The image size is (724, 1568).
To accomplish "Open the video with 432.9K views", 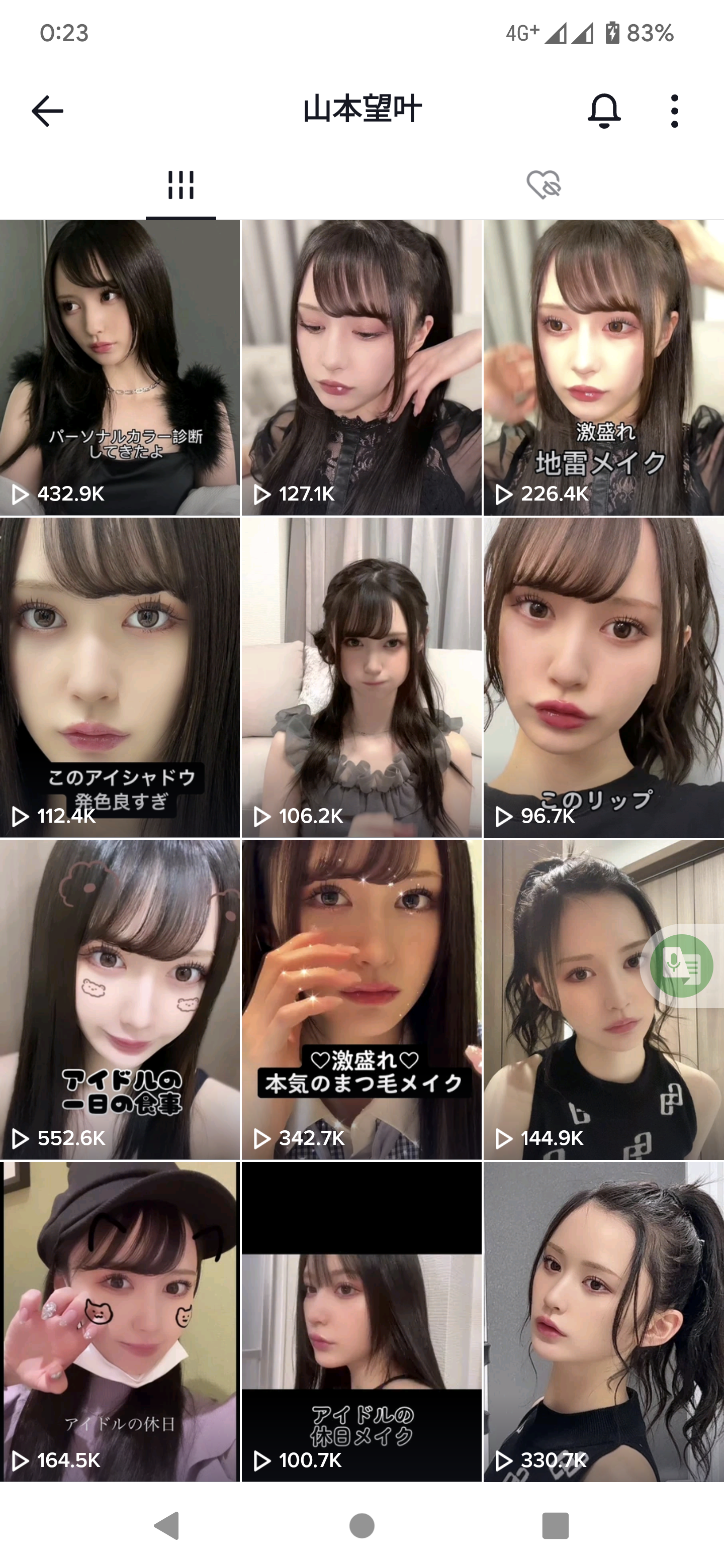I will 120,368.
